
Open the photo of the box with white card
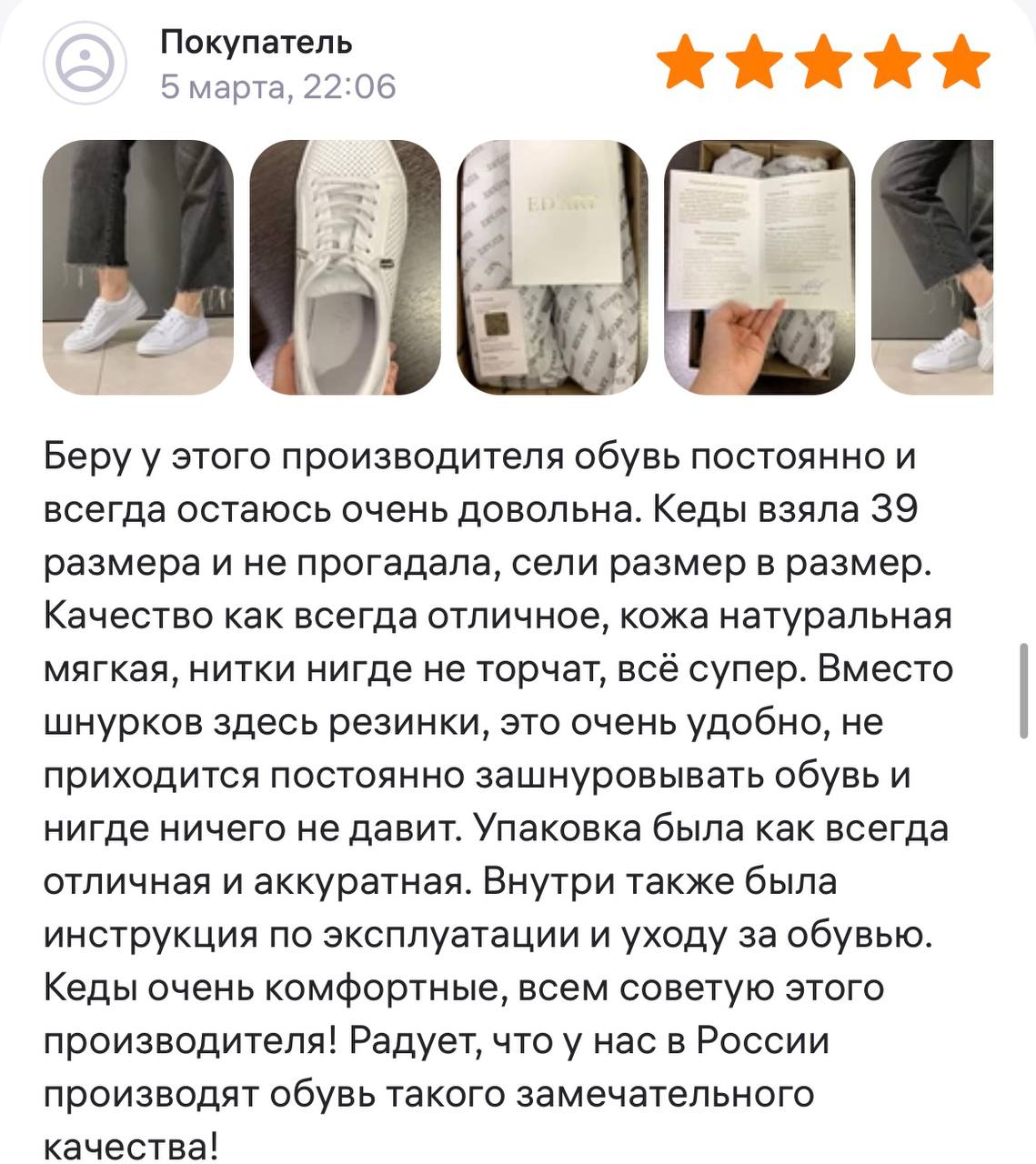tap(552, 267)
